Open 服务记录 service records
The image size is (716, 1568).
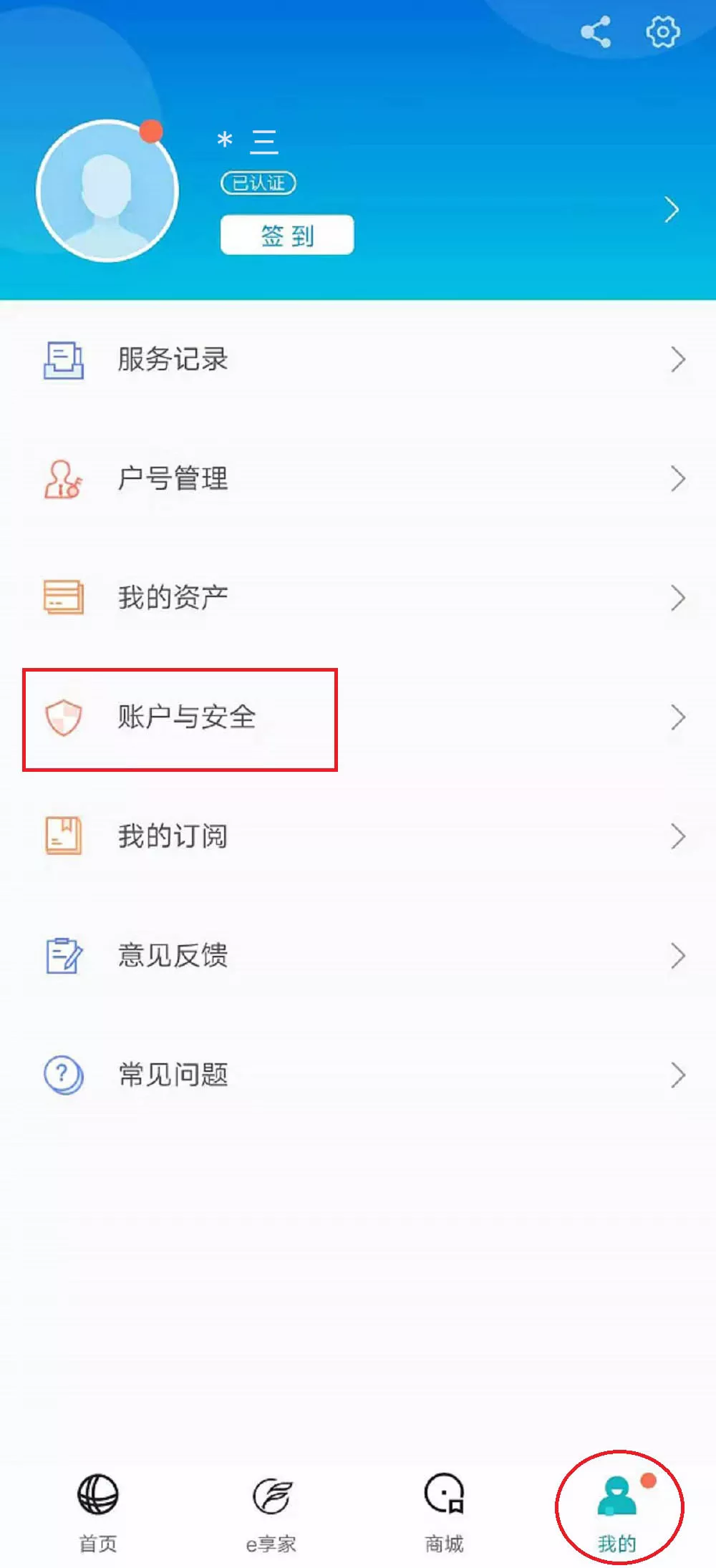(x=358, y=359)
